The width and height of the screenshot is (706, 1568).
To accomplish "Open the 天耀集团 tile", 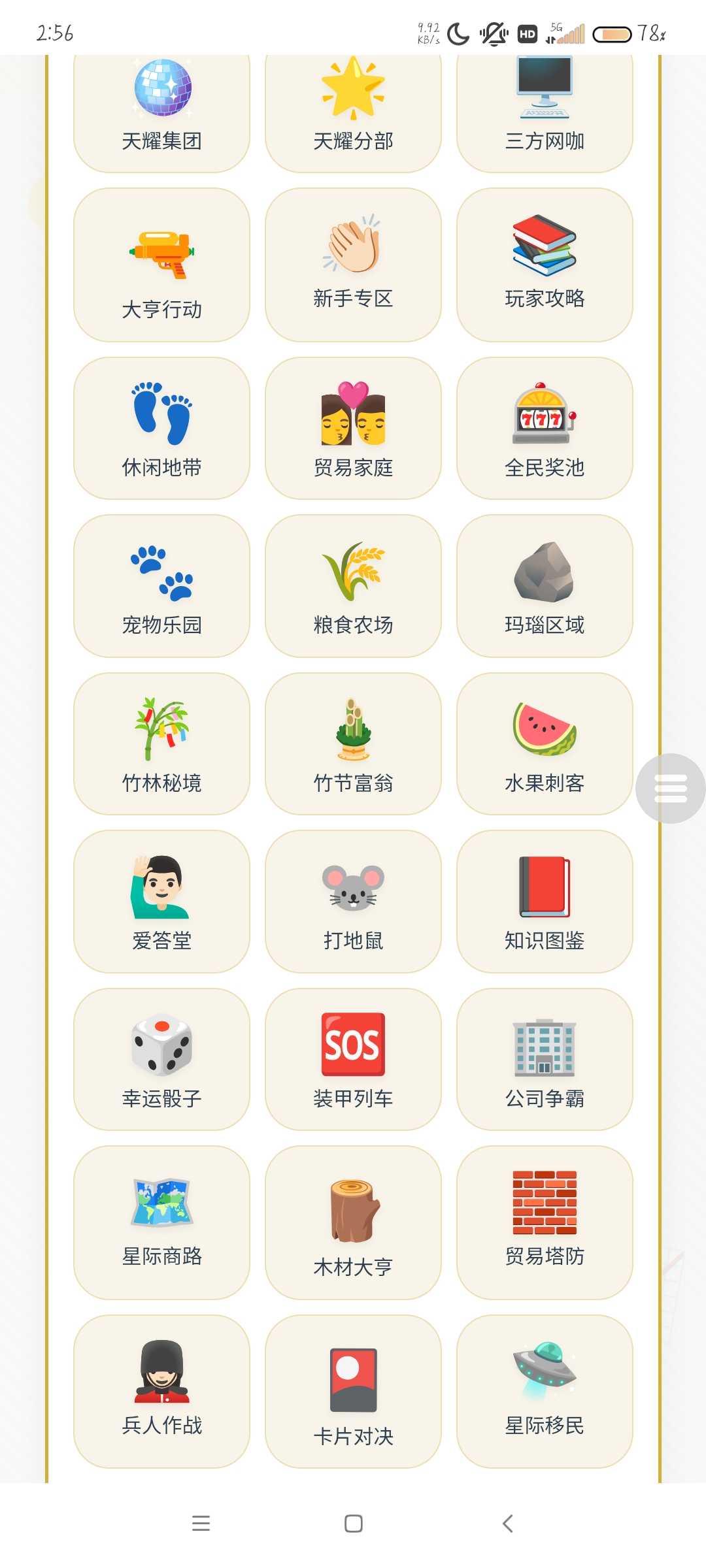I will tap(161, 111).
